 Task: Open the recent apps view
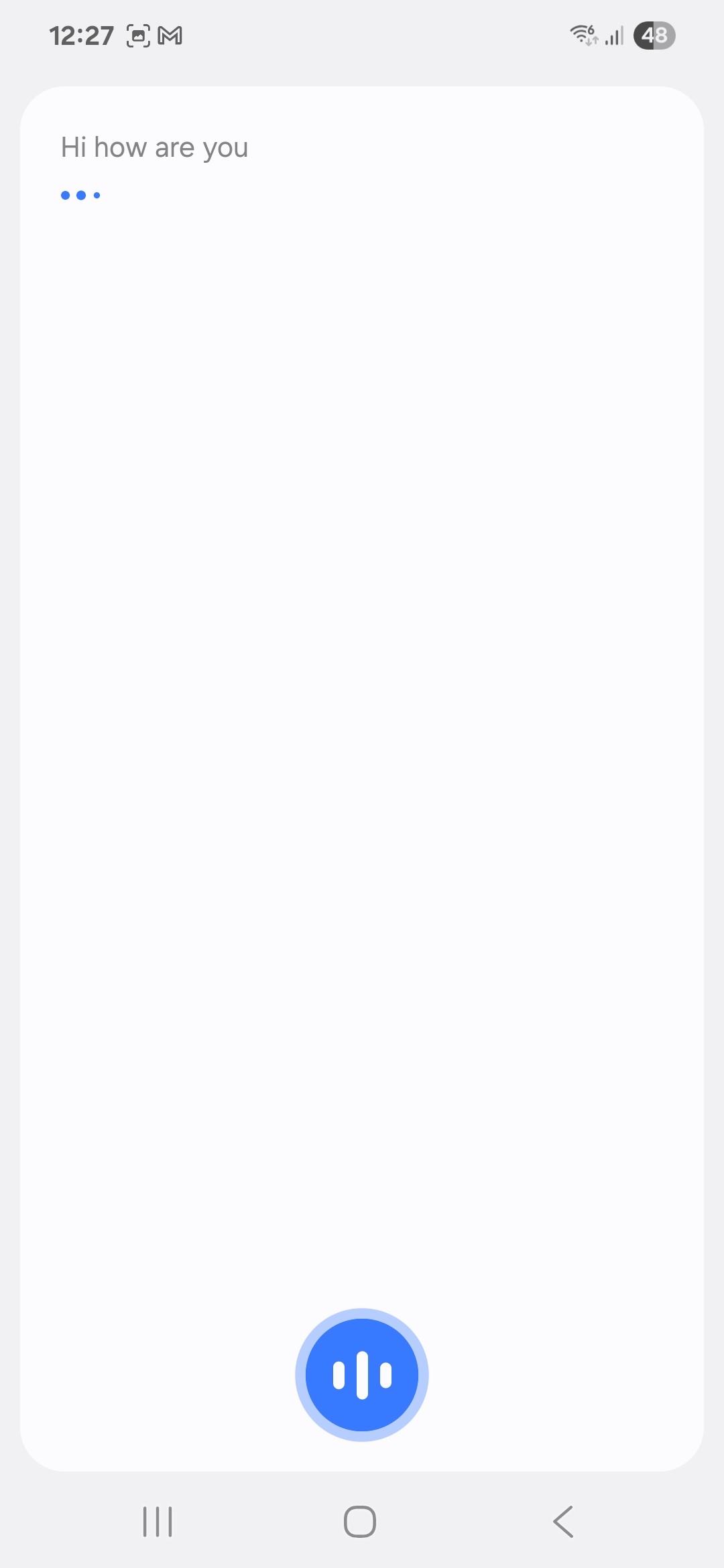coord(158,1521)
